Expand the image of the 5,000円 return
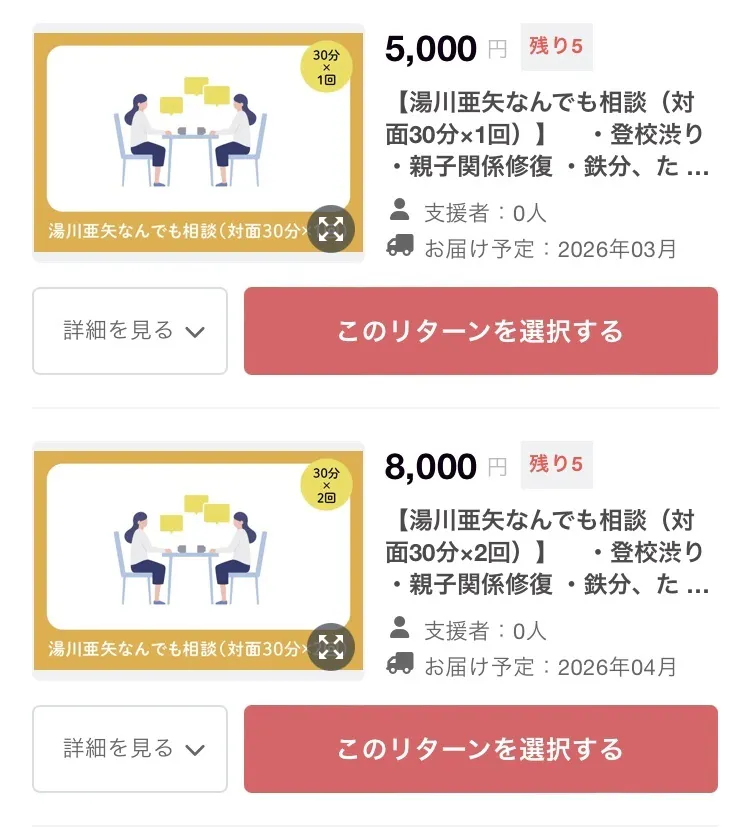Viewport: 750px width, 833px height. tap(331, 229)
